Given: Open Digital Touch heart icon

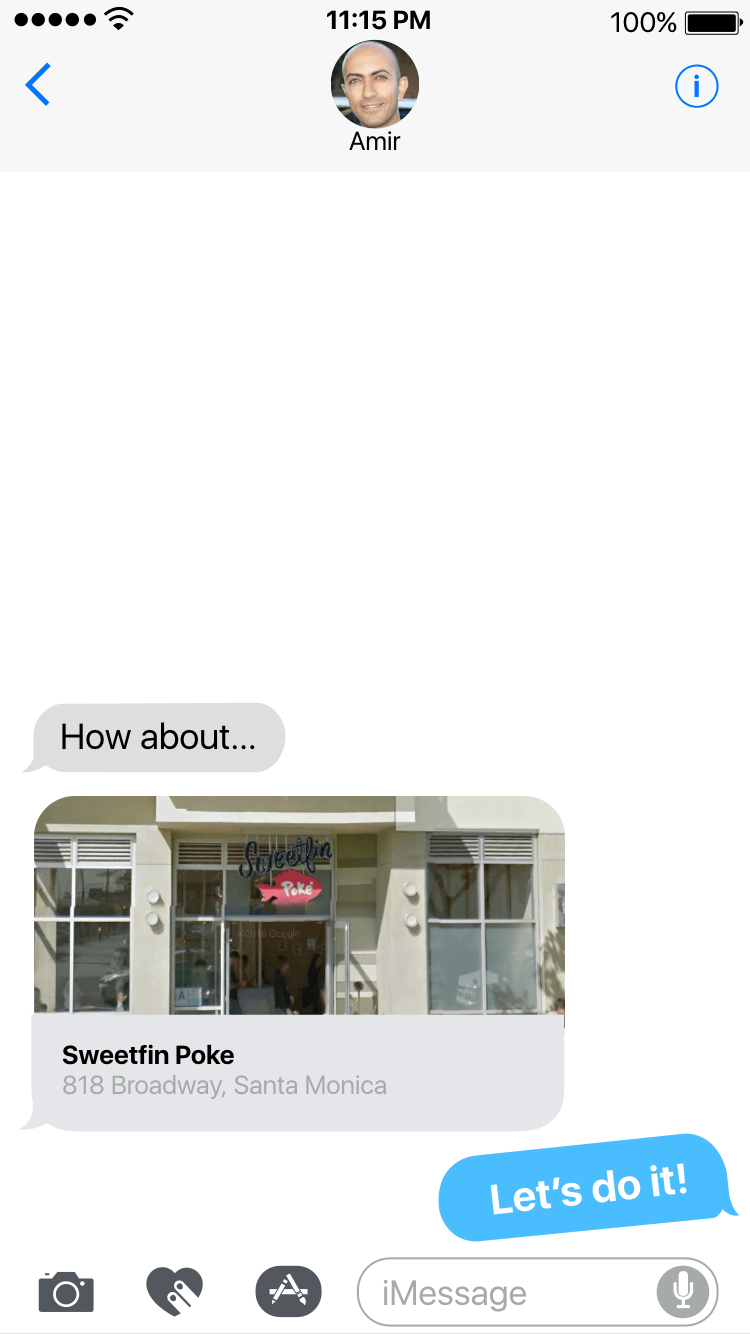Looking at the screenshot, I should click(175, 1291).
